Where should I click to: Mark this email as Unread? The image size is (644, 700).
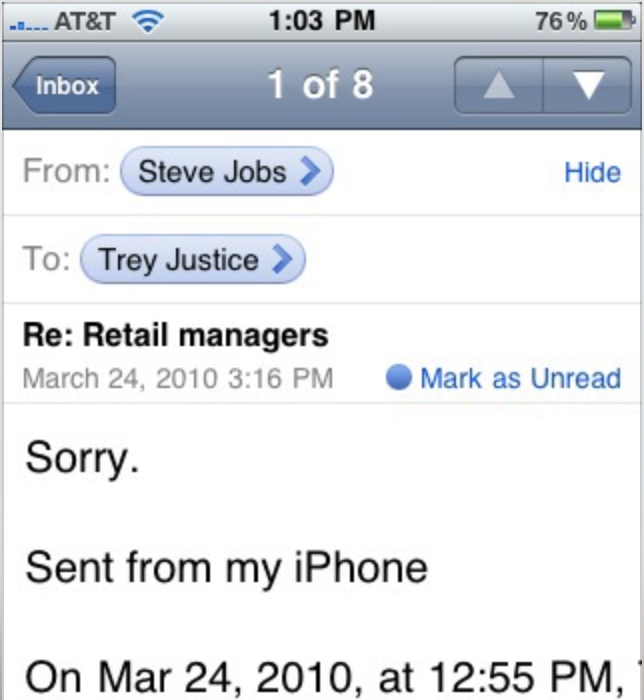coord(505,379)
